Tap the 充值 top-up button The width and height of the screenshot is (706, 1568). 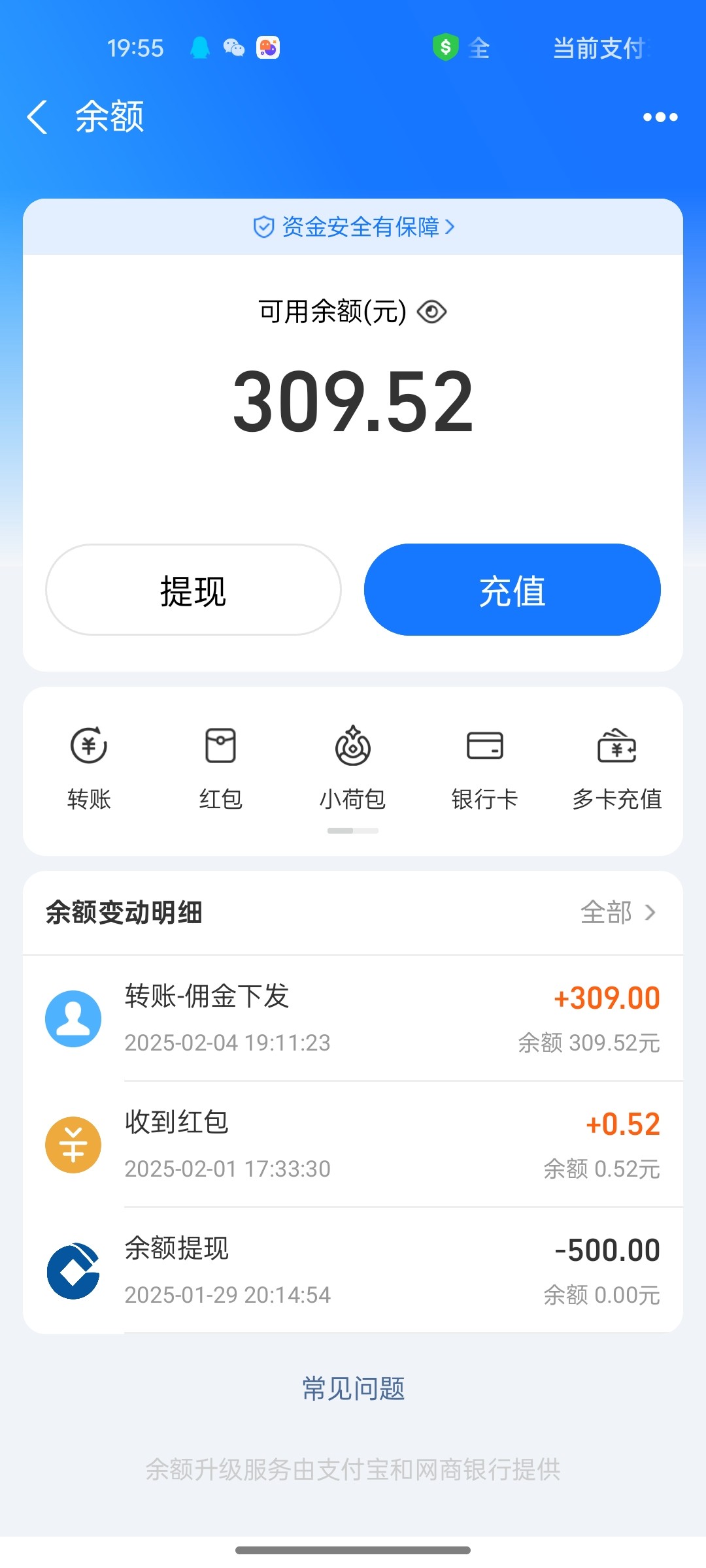512,590
